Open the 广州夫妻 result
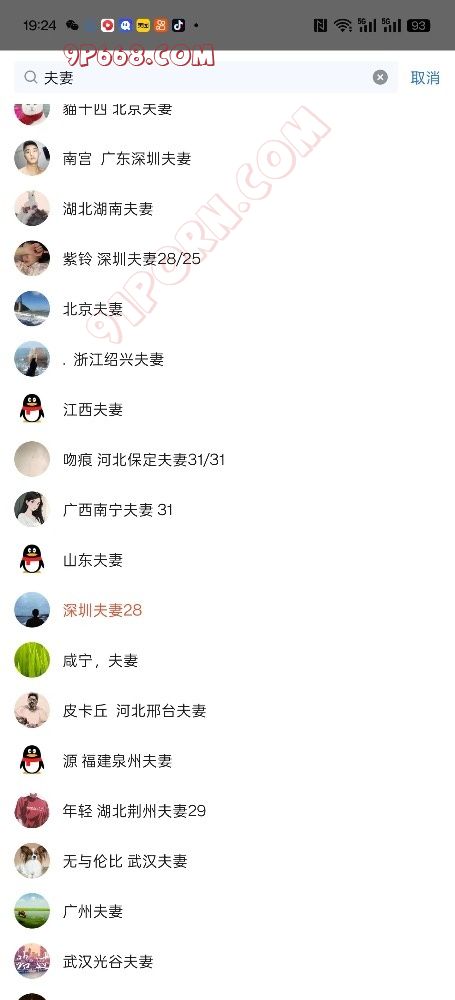This screenshot has width=455, height=1000. tap(227, 911)
